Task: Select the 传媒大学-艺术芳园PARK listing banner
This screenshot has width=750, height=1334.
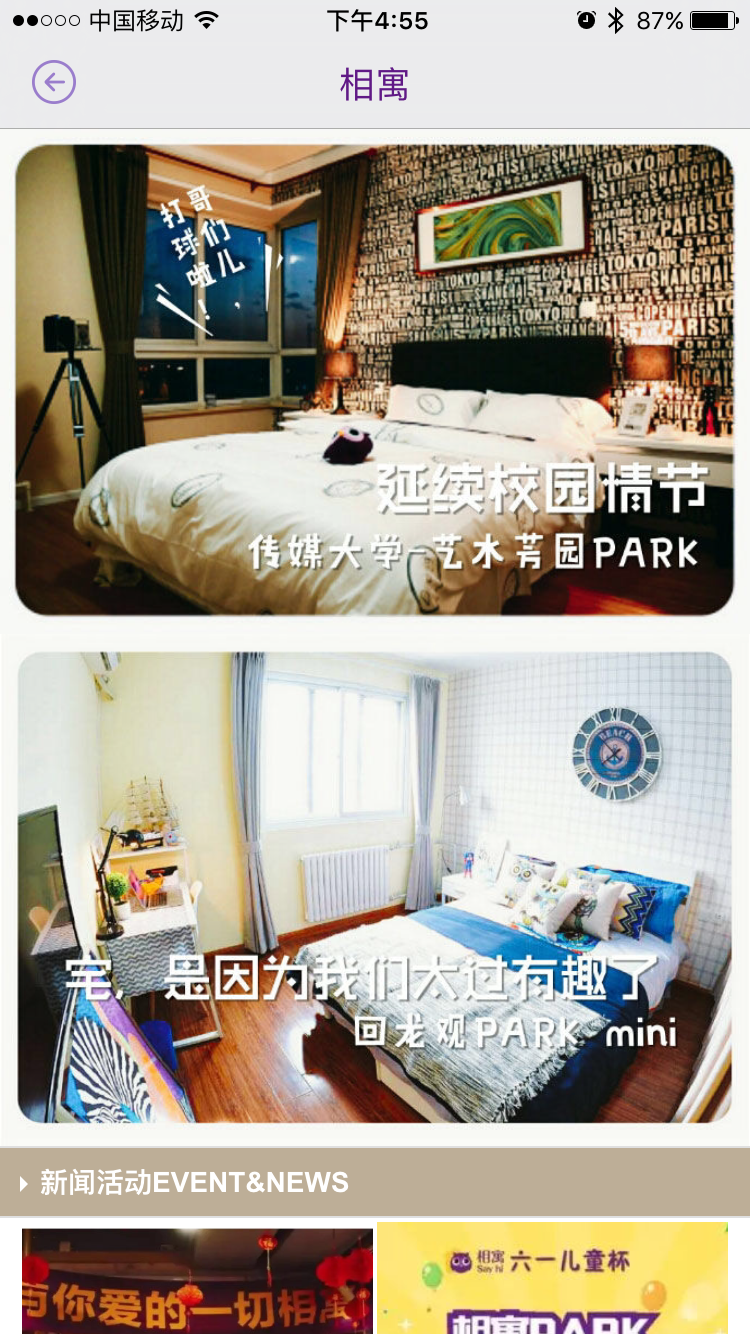Action: (x=375, y=378)
